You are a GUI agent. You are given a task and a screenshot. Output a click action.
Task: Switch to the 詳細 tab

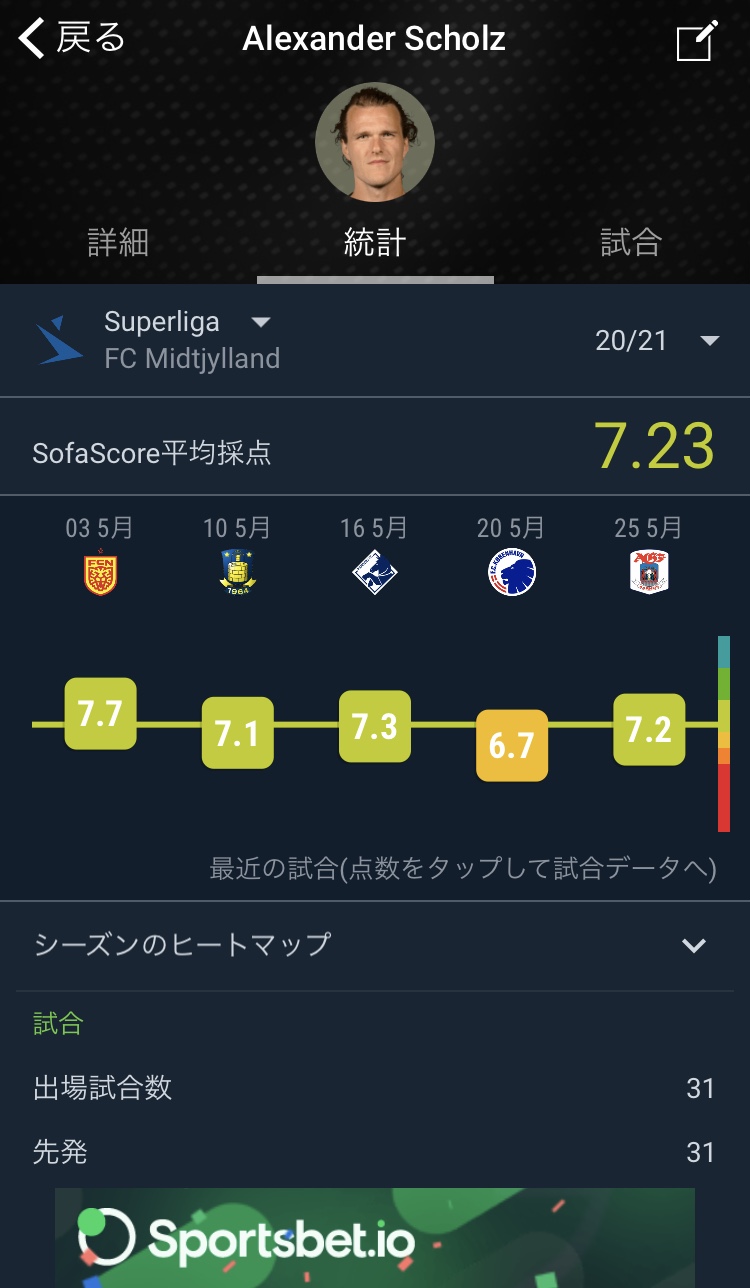coord(118,243)
